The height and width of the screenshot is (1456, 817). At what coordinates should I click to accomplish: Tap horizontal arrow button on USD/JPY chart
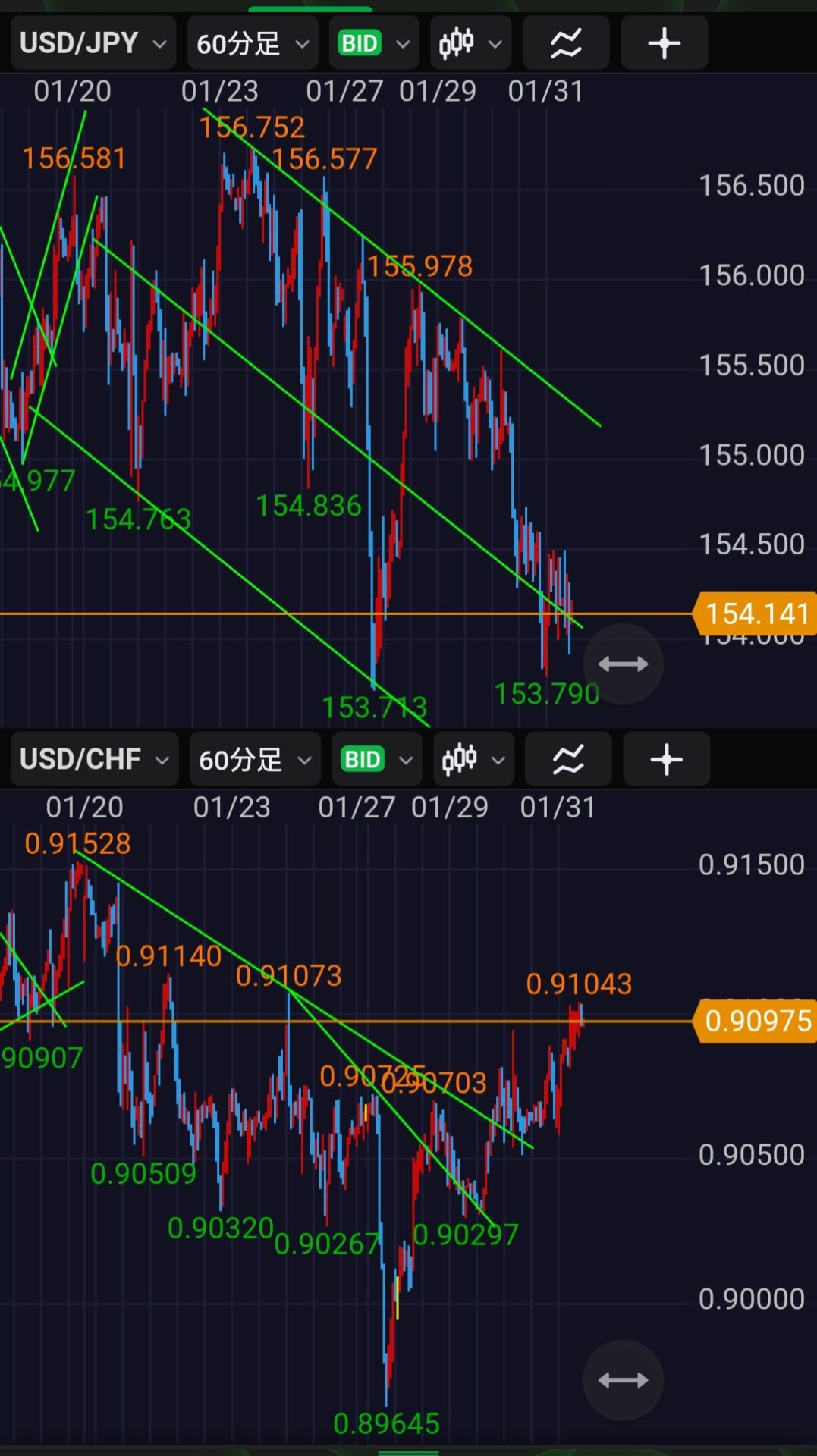click(623, 664)
